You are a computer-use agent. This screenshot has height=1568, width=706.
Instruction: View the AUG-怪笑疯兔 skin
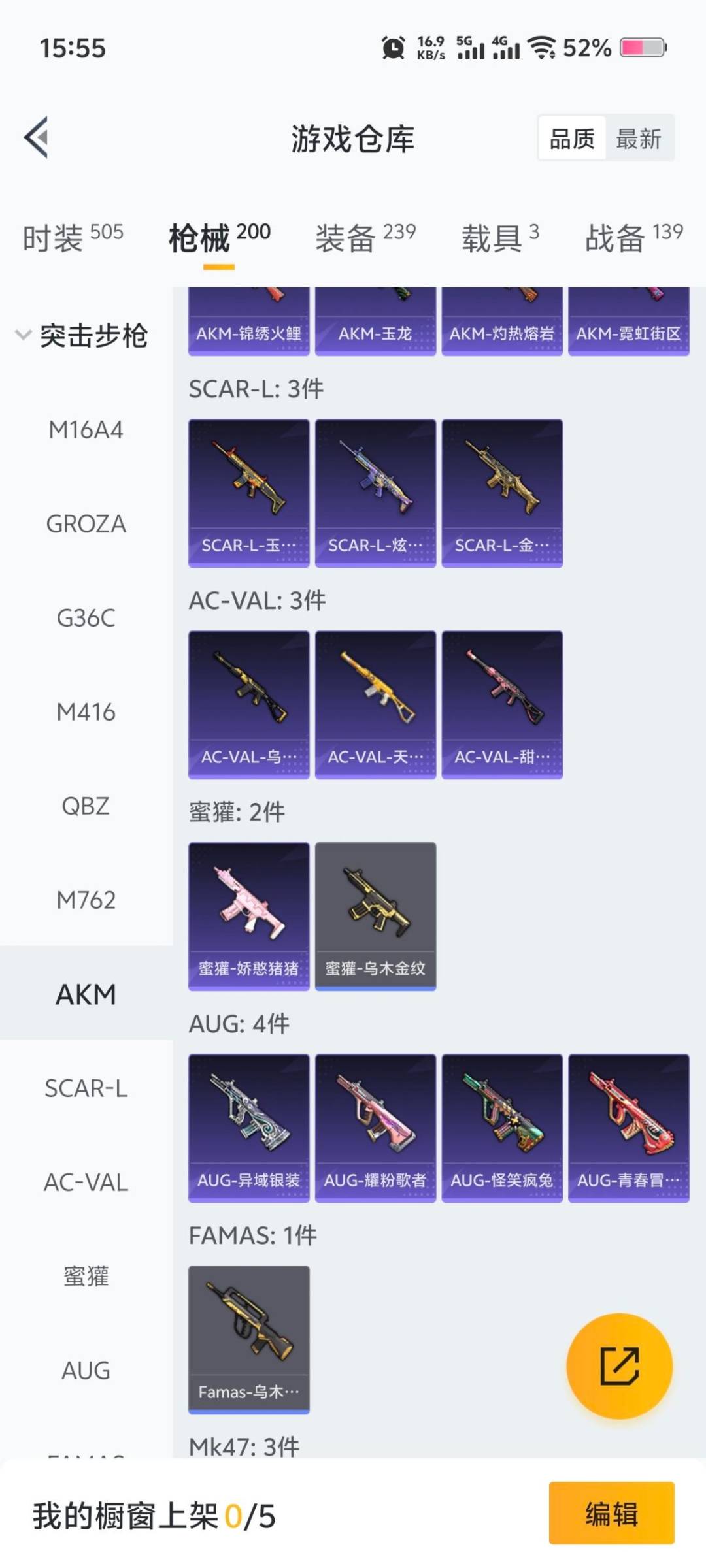(x=502, y=1128)
